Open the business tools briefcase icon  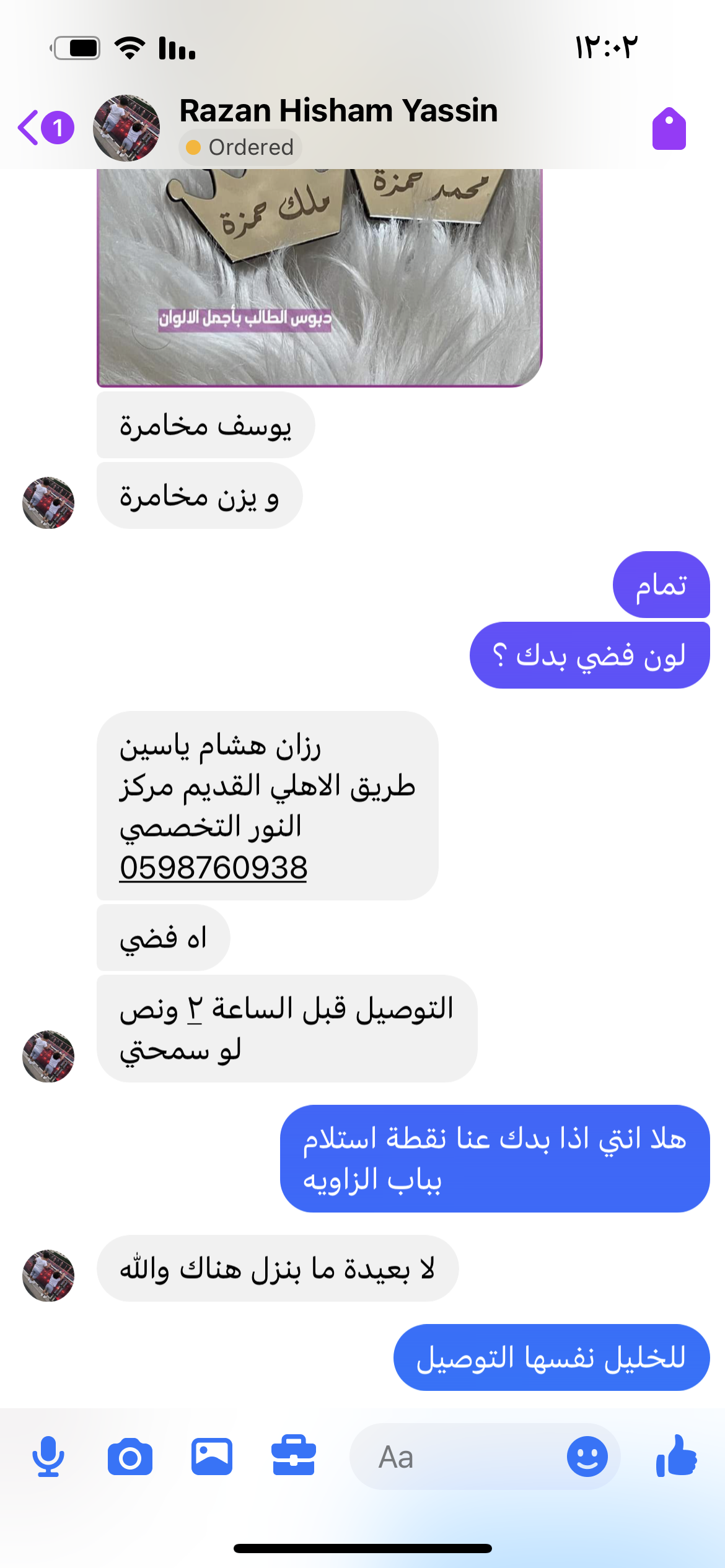coord(294,1457)
